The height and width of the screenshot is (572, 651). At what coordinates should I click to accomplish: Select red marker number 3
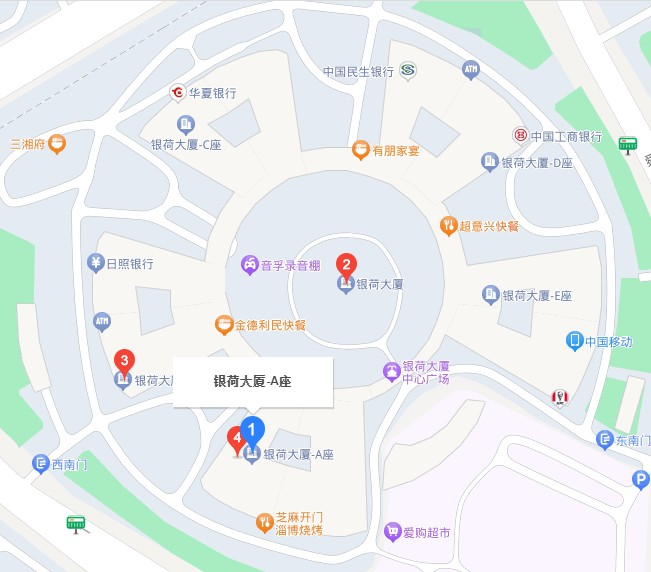pyautogui.click(x=123, y=360)
